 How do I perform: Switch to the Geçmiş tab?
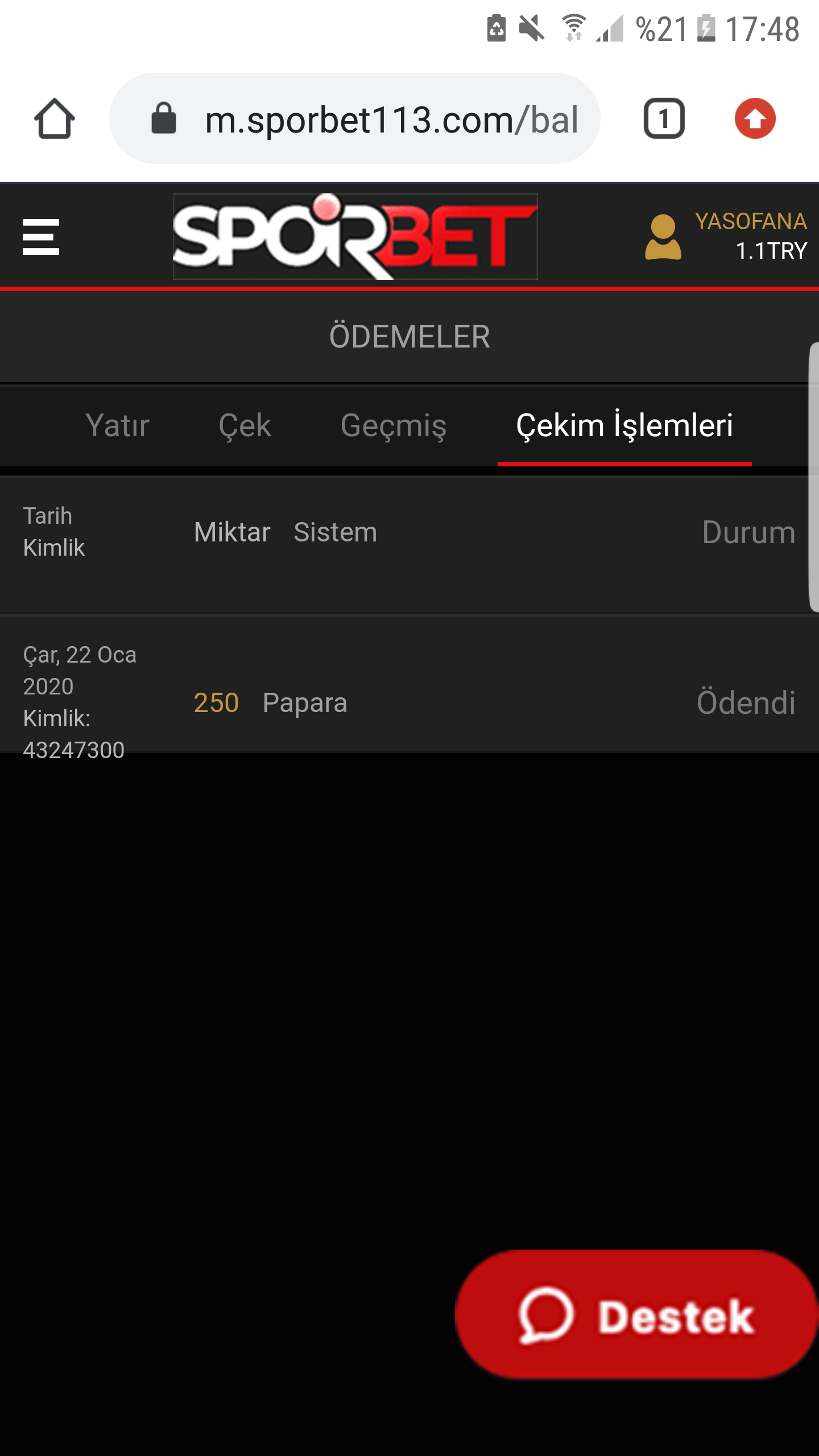[394, 426]
